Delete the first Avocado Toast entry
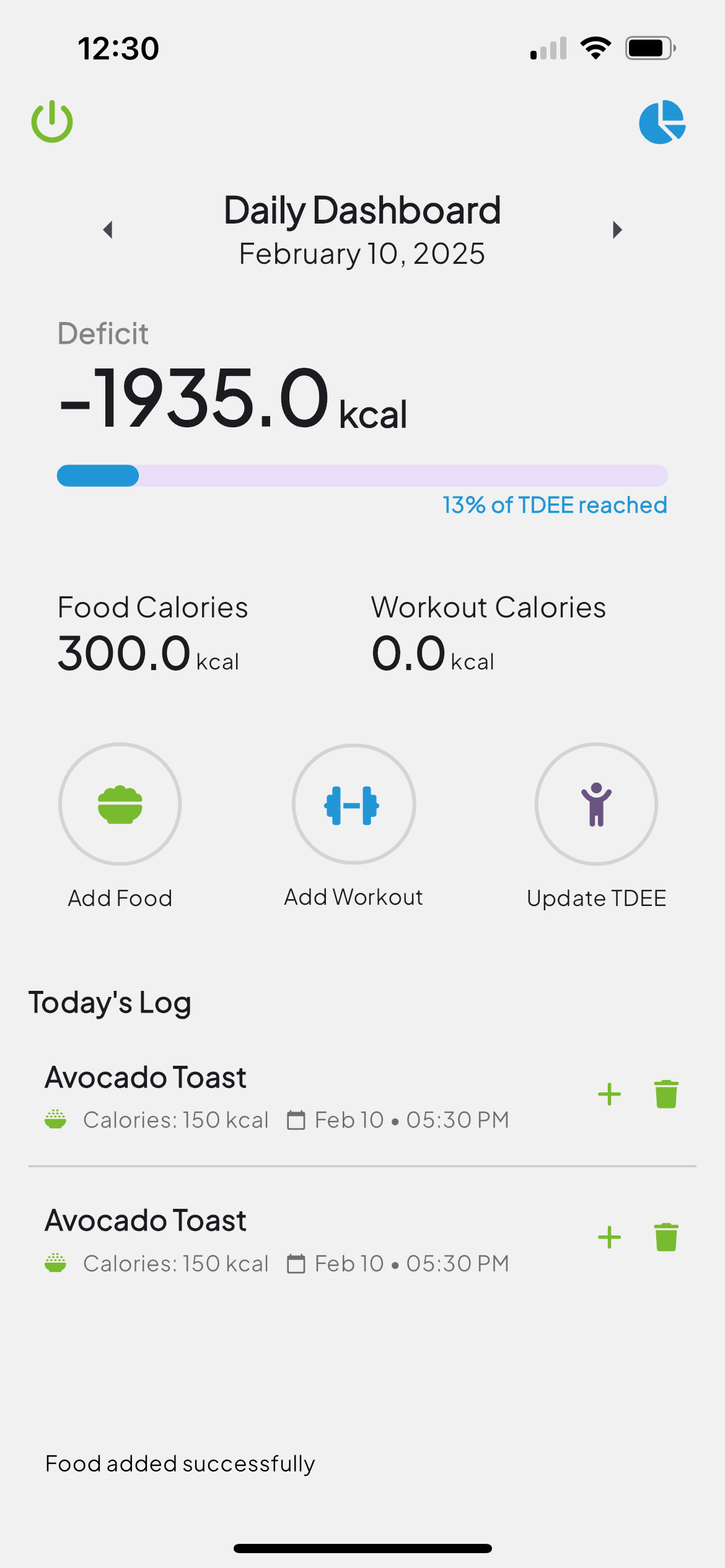Viewport: 725px width, 1568px height. click(666, 1094)
